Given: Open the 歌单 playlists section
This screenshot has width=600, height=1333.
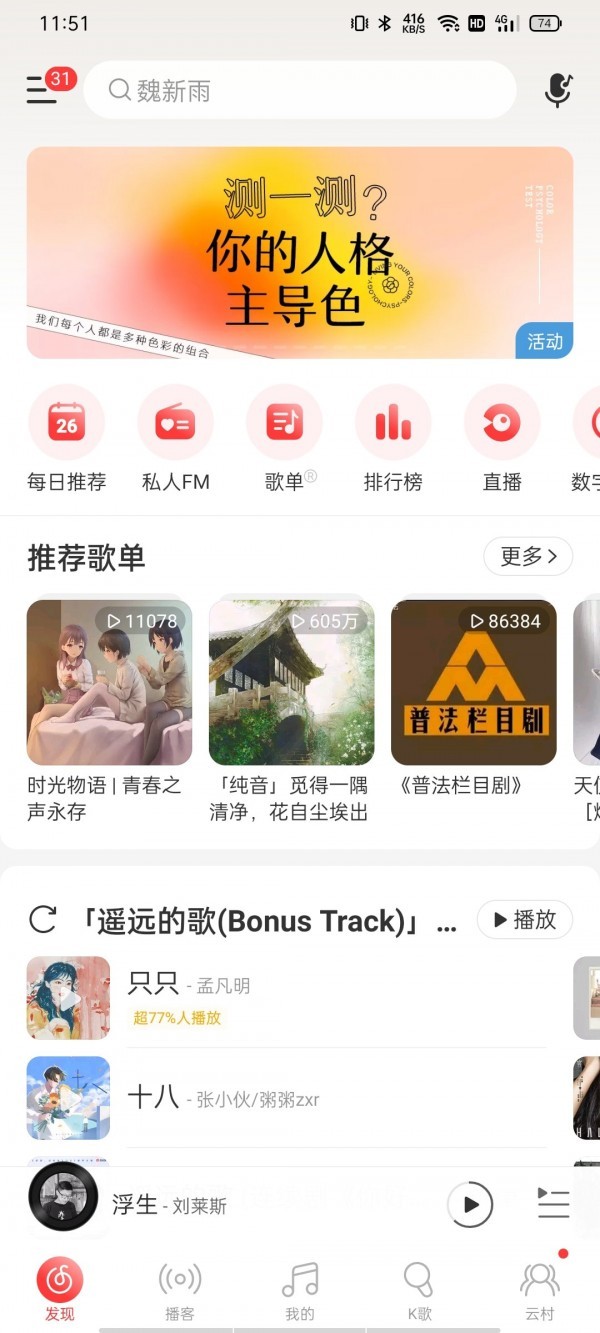Looking at the screenshot, I should 284,438.
